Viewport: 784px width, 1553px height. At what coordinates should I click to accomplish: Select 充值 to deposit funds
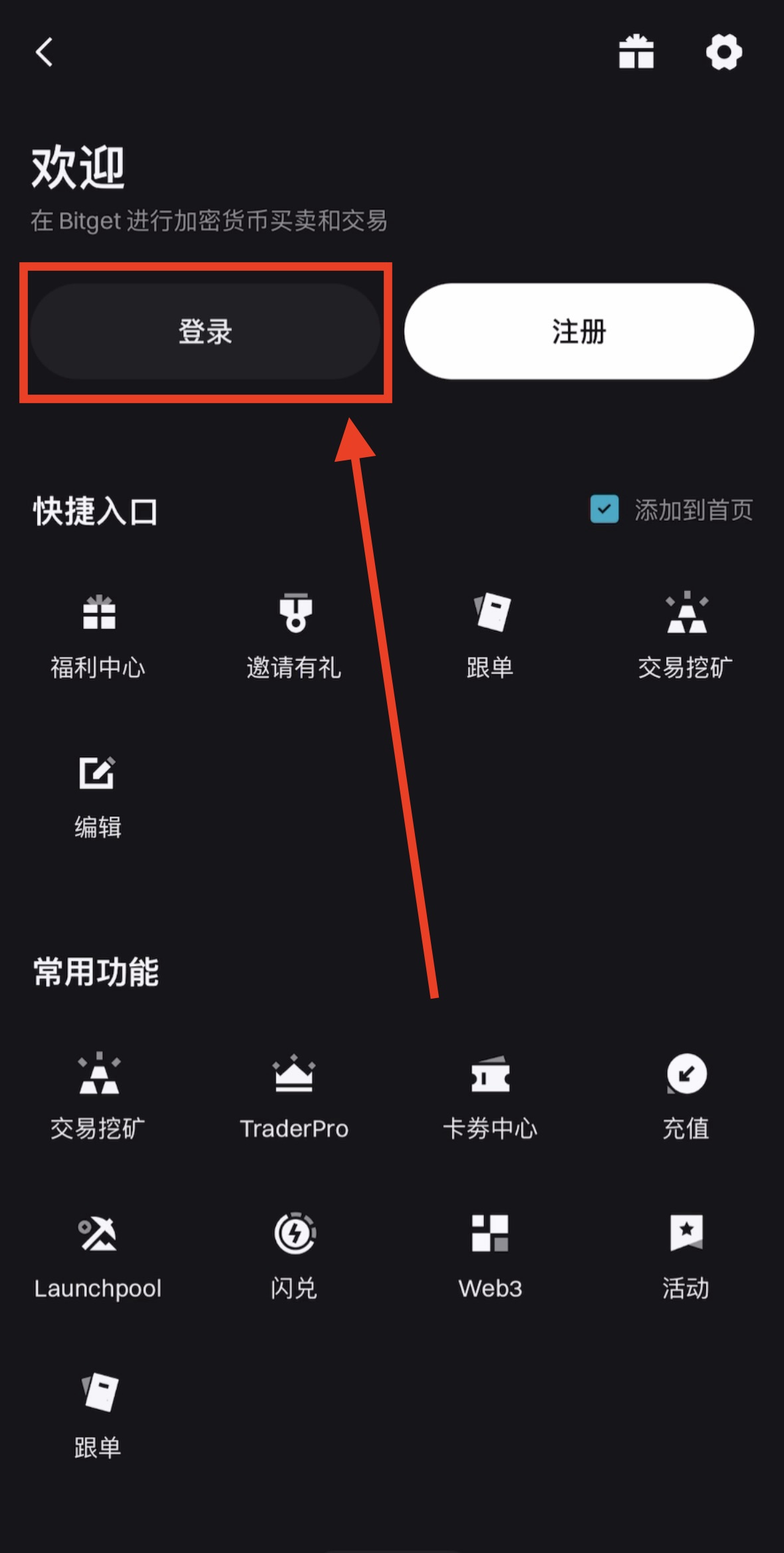tap(686, 1095)
